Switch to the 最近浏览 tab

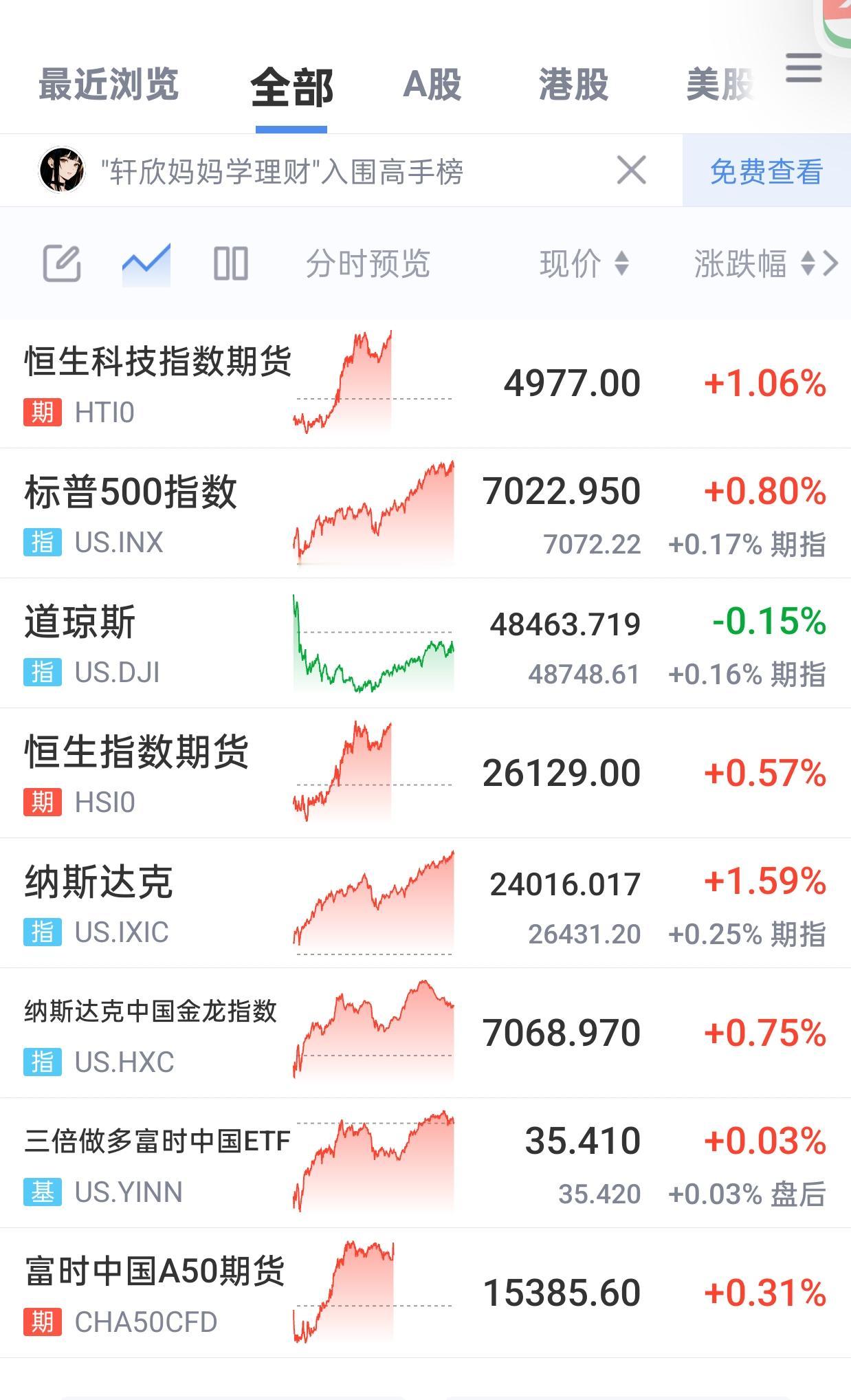coord(109,85)
